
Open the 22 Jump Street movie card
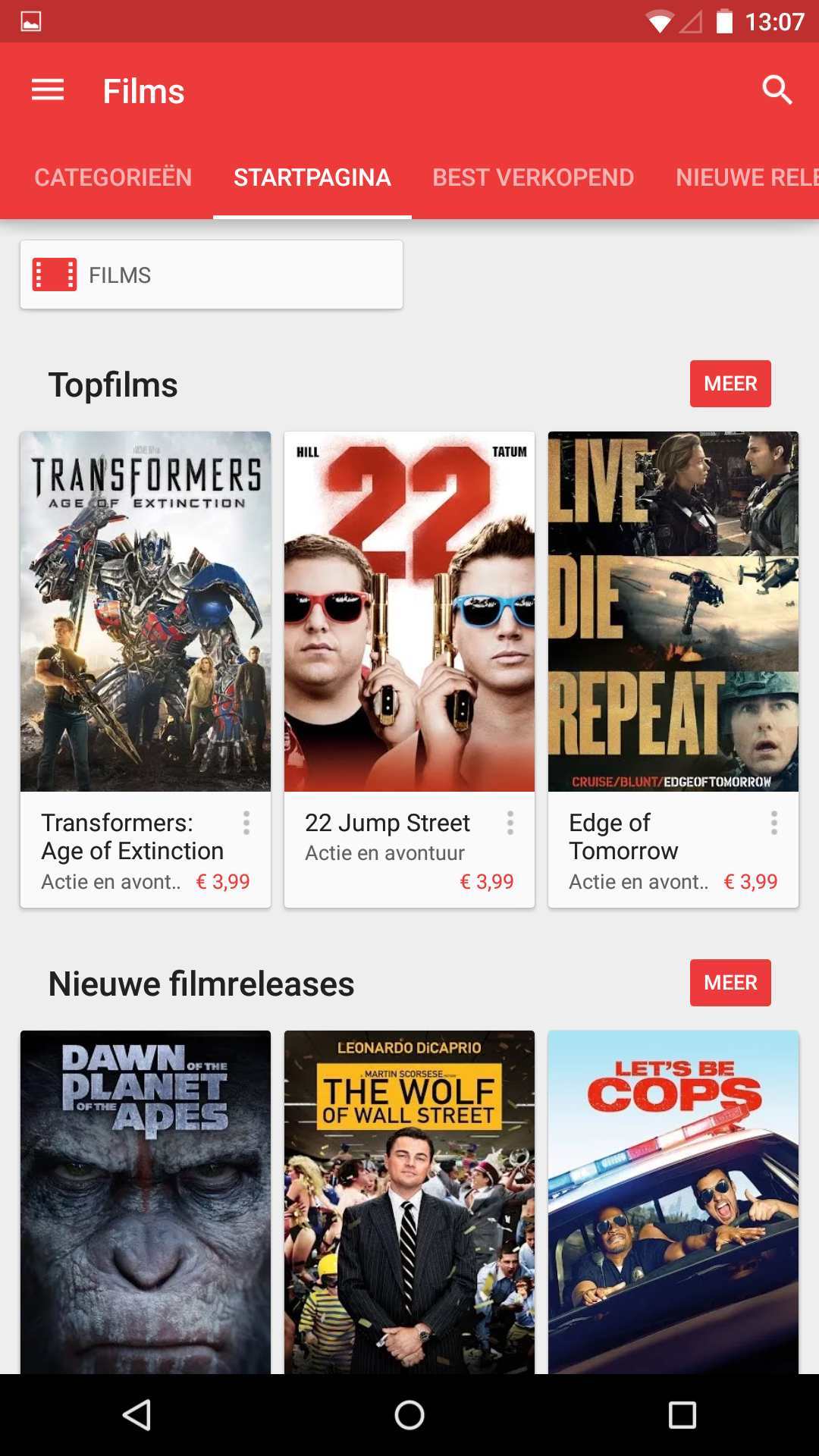pyautogui.click(x=409, y=611)
